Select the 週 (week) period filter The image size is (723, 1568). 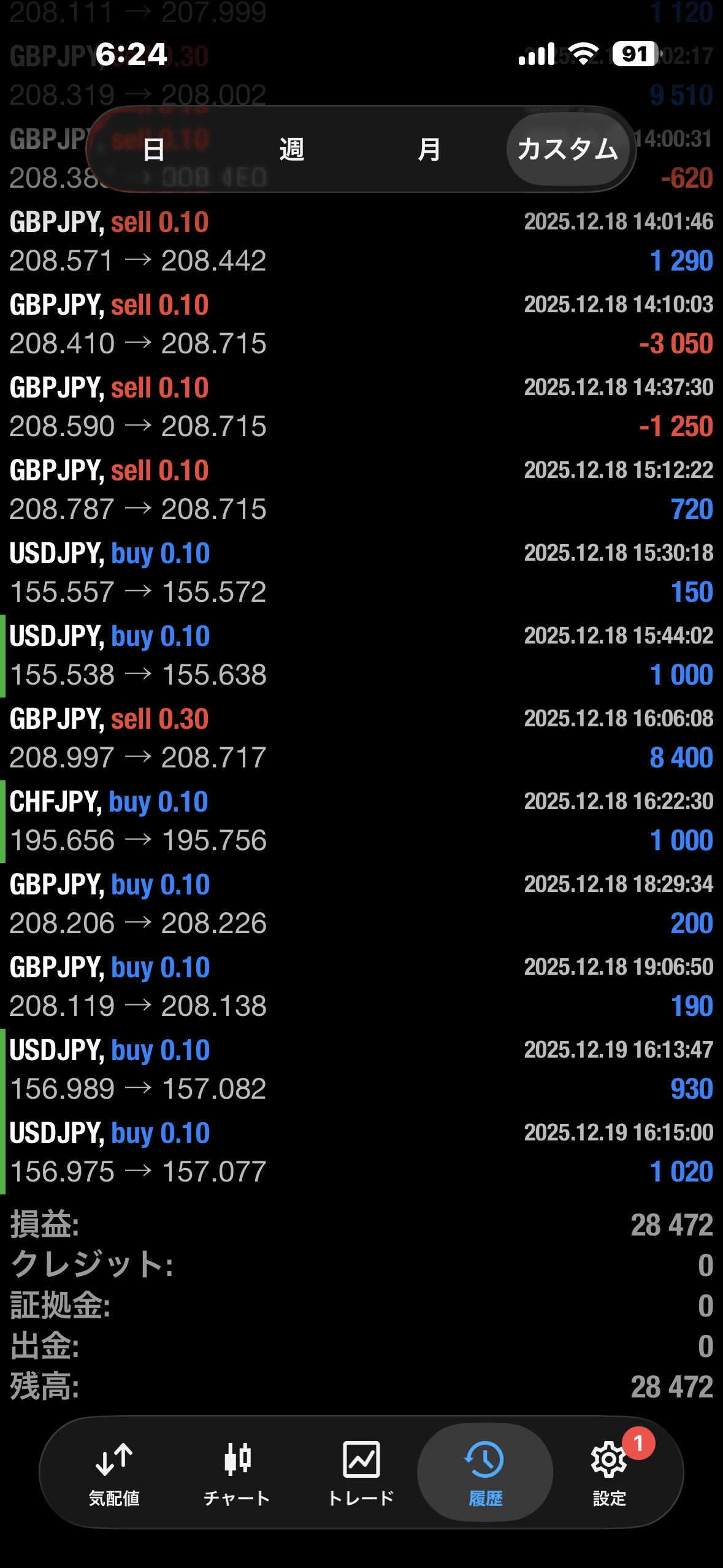pos(292,150)
